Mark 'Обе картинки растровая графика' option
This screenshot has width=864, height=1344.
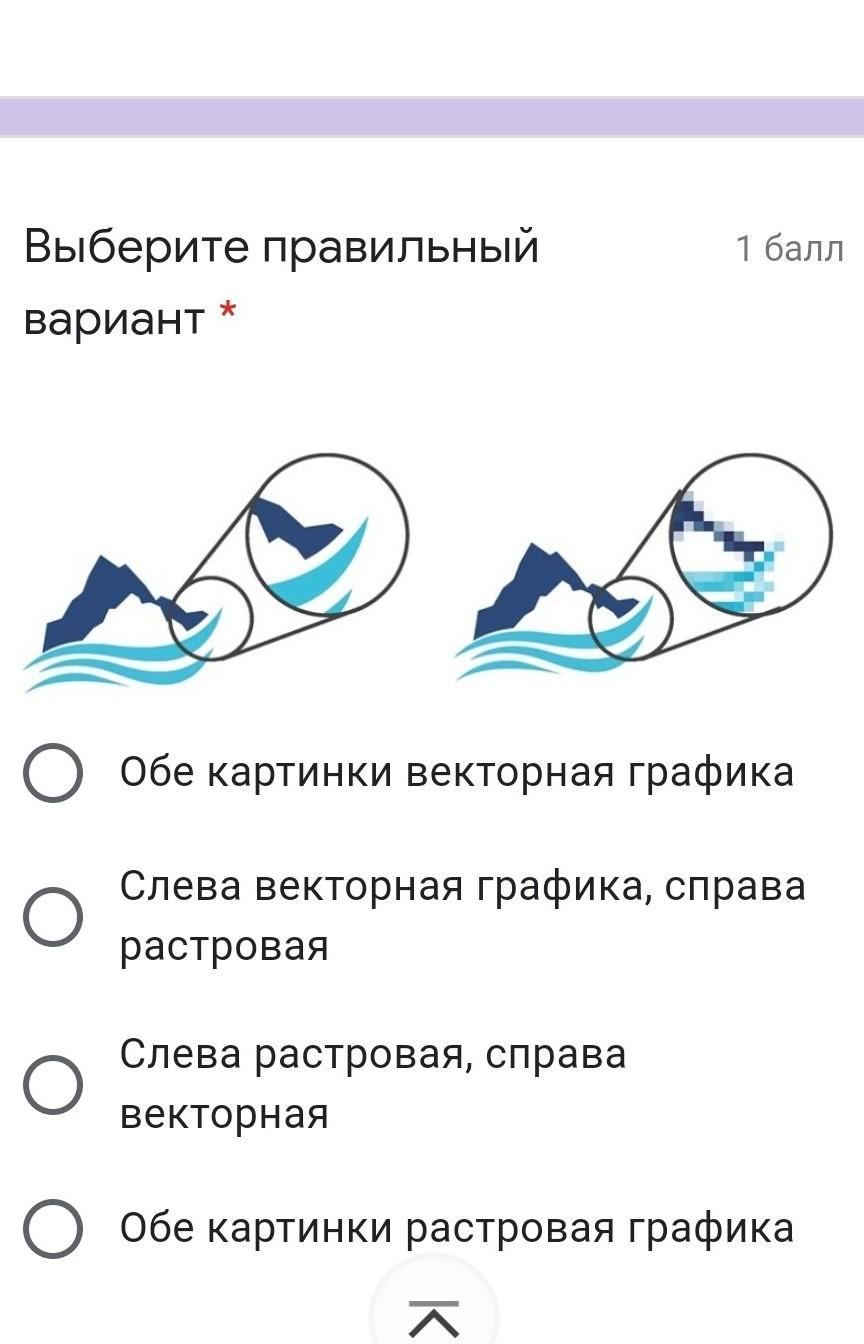[53, 1228]
